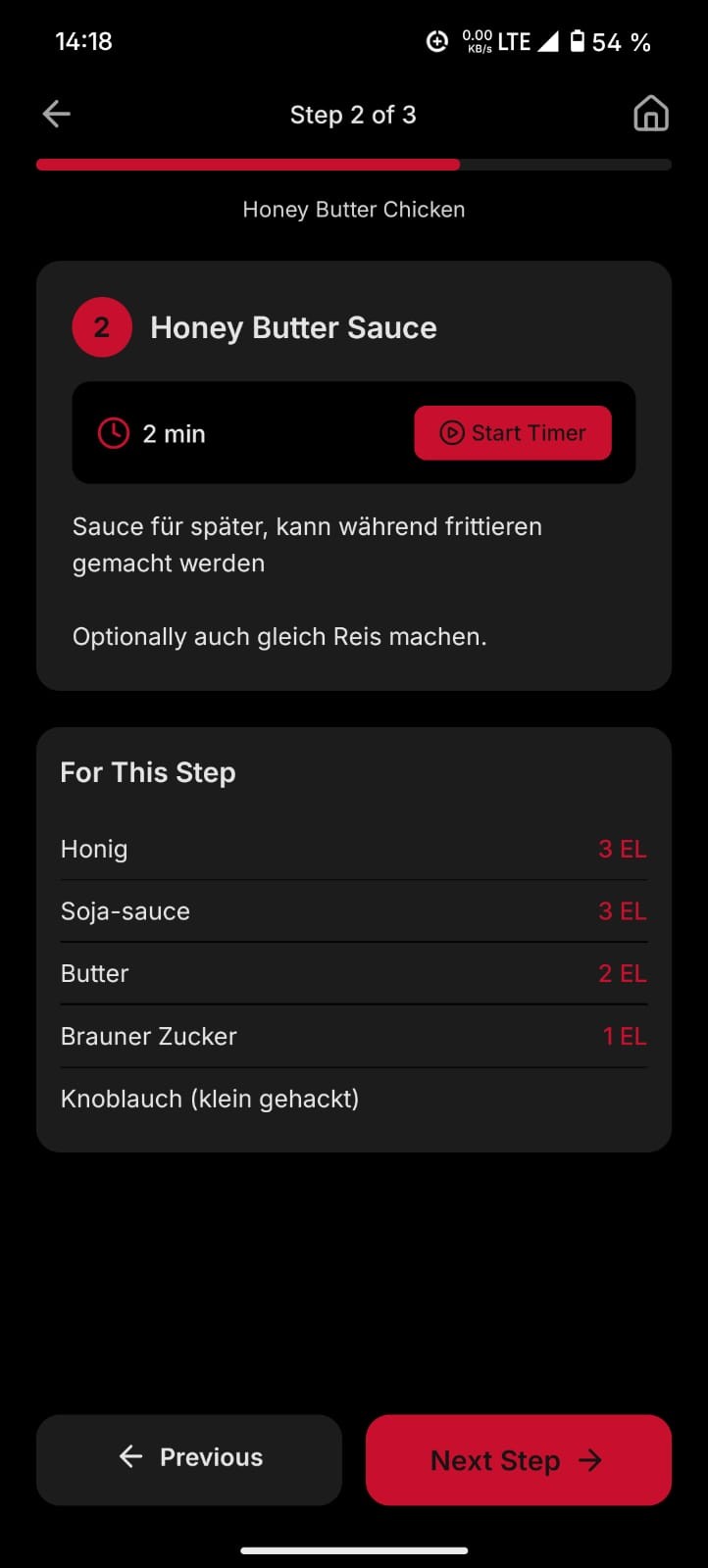Start the 2 minute timer
This screenshot has width=708, height=1568.
tap(512, 432)
